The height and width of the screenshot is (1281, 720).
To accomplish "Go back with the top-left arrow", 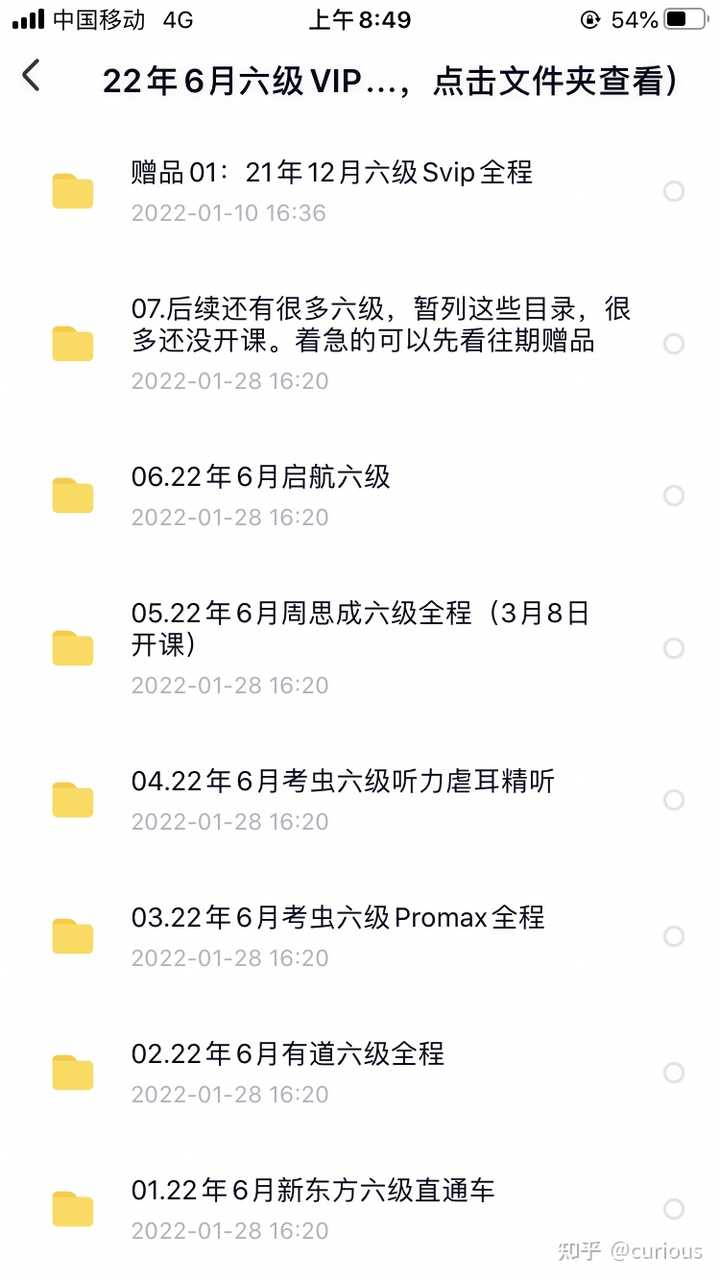I will (32, 76).
